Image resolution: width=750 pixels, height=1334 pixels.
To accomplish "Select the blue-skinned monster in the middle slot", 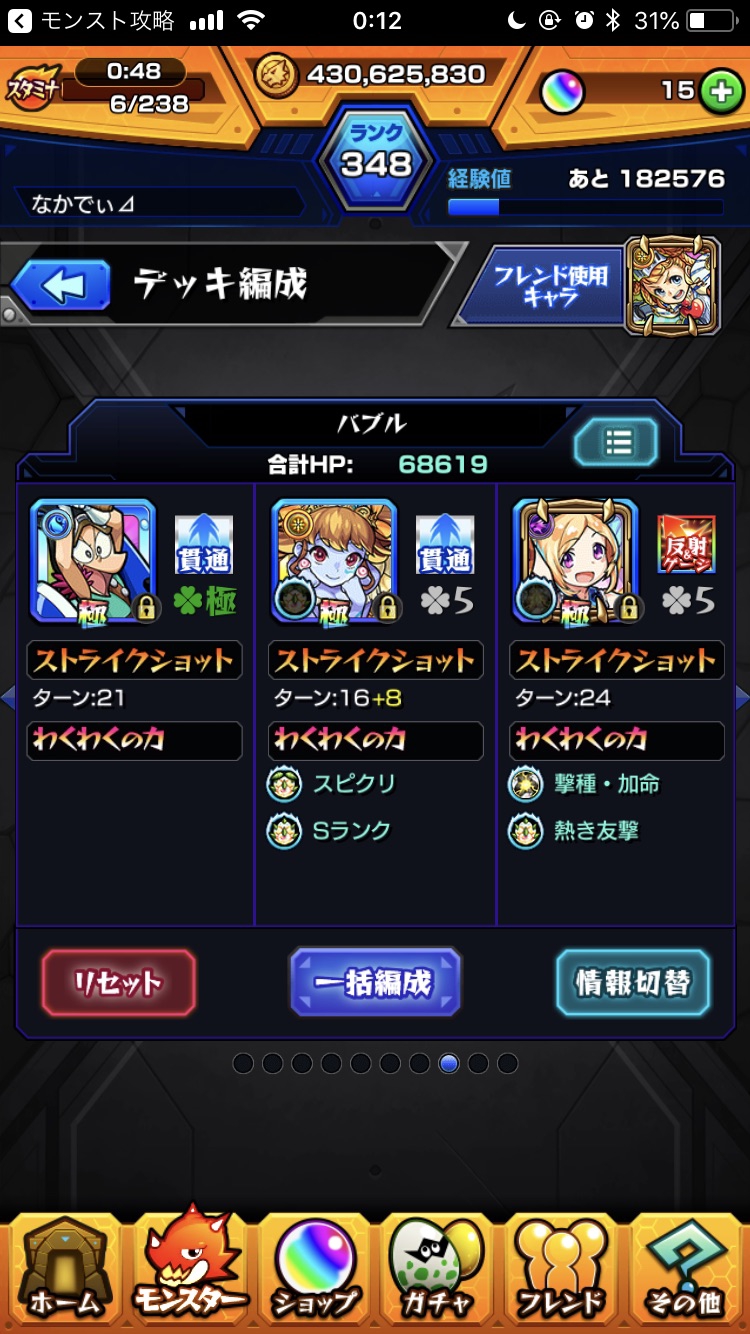I will pos(334,561).
